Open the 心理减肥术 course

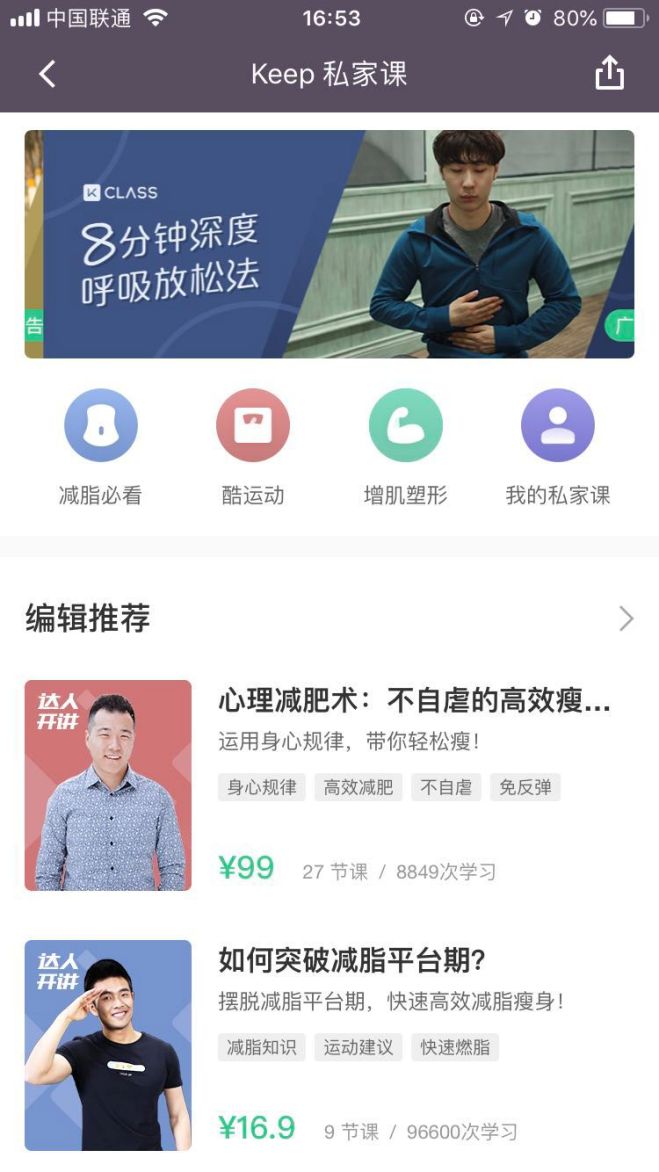(414, 702)
